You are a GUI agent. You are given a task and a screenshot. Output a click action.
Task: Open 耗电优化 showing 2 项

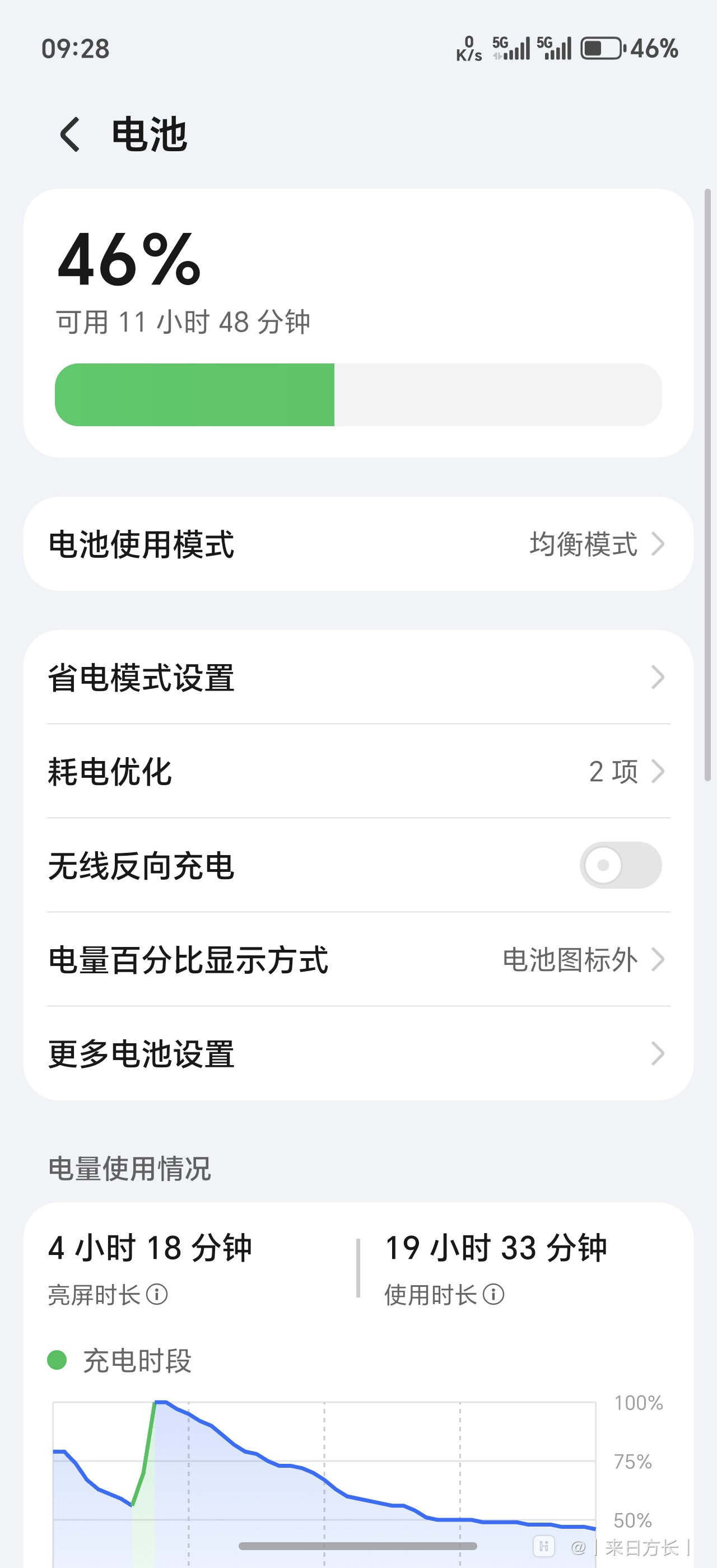[358, 771]
